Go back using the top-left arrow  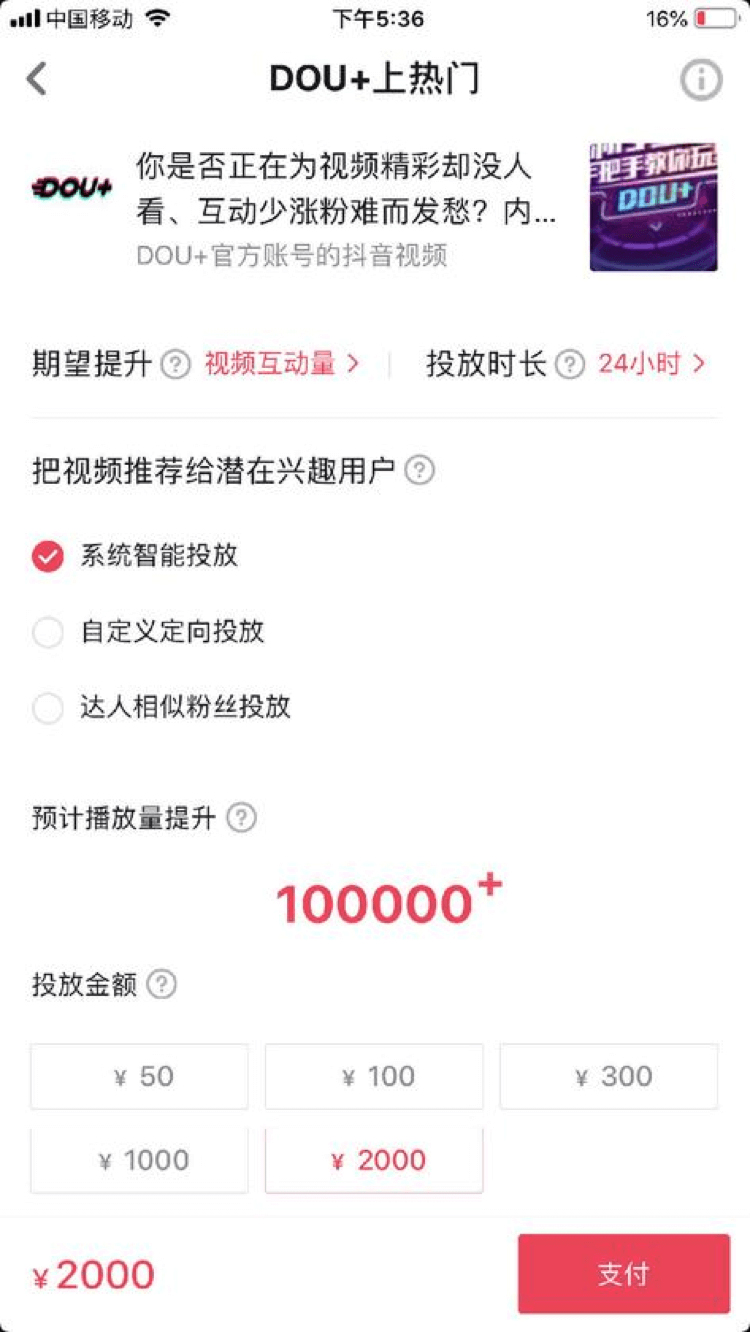pos(37,79)
